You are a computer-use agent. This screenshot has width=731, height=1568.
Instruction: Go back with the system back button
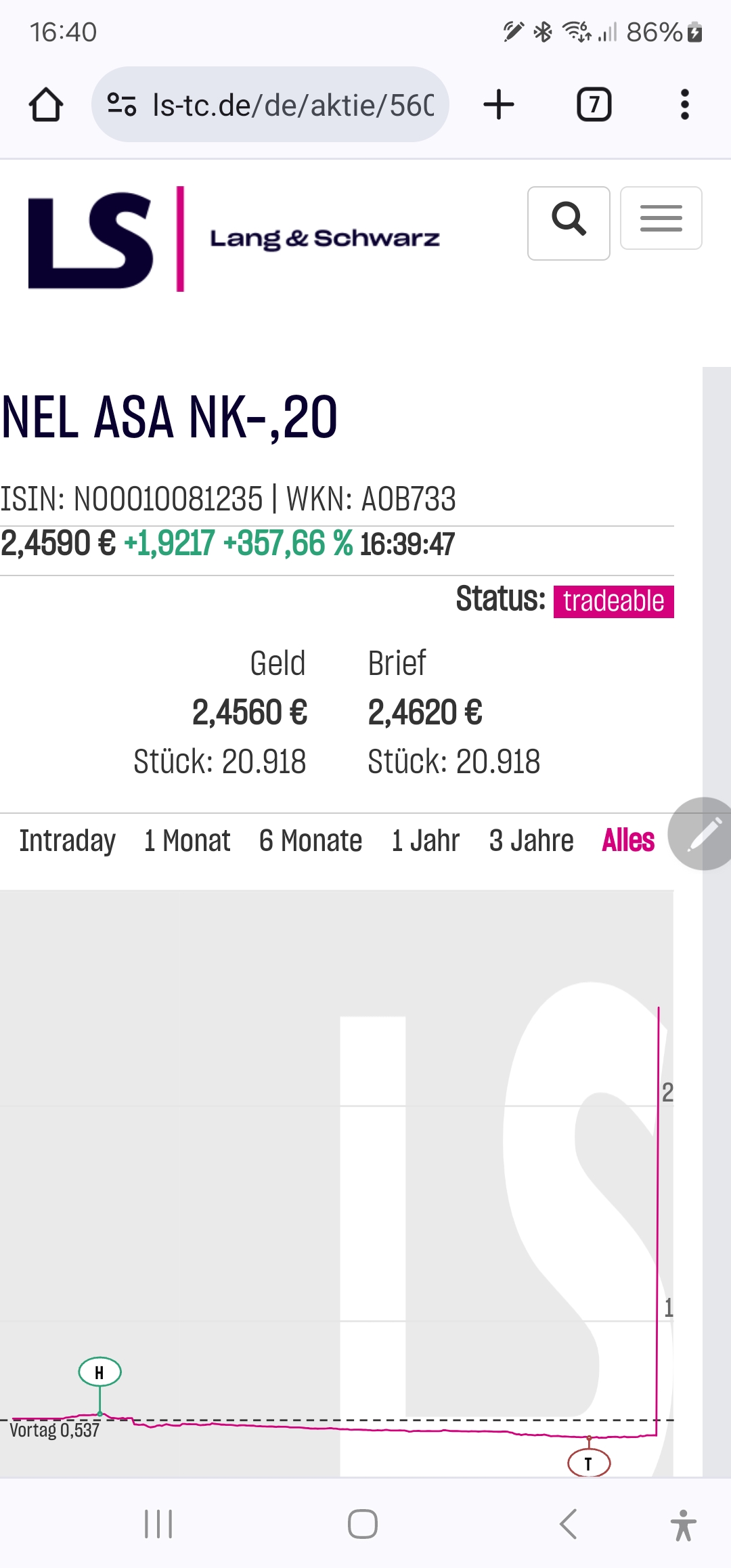coord(569,1524)
